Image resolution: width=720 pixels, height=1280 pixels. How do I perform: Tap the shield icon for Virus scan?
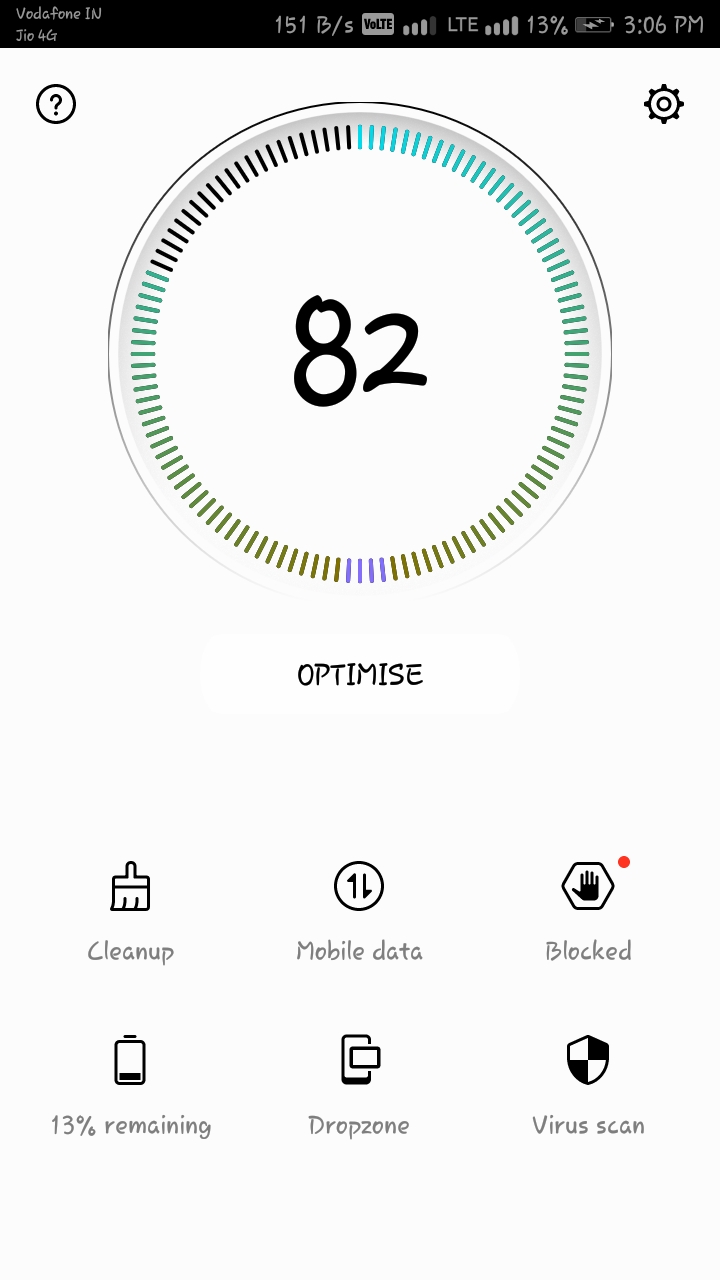(x=588, y=1059)
